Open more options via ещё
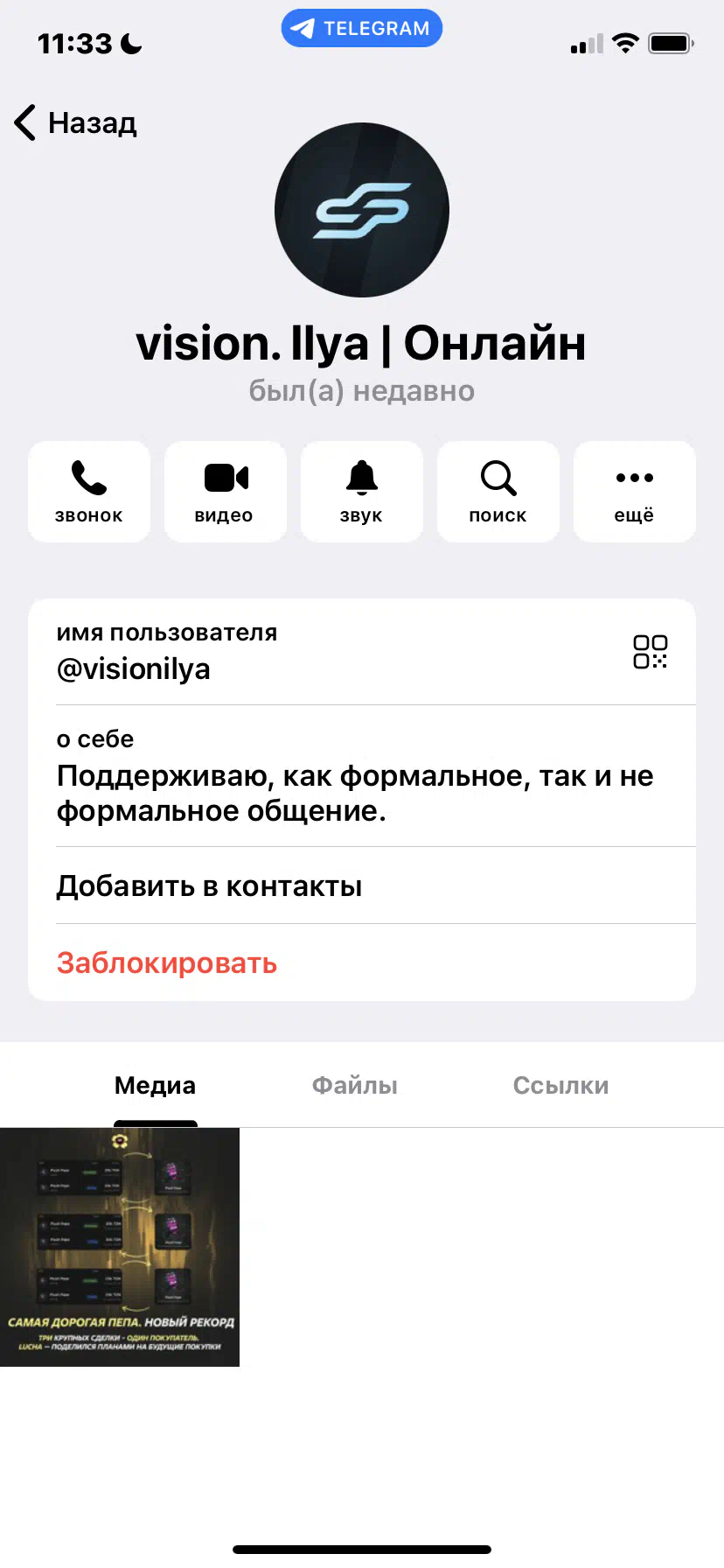 635,492
